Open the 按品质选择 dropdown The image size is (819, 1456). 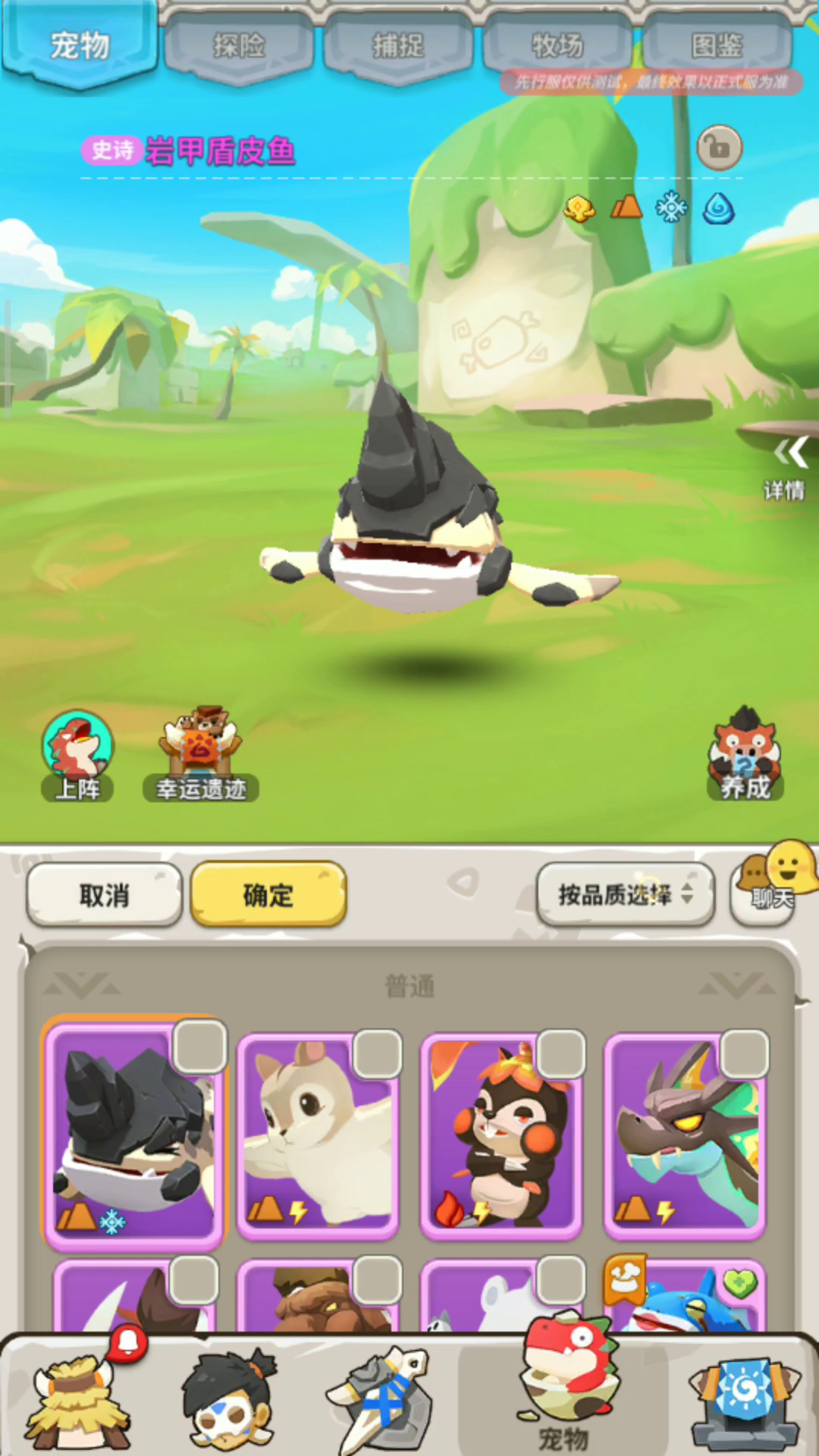pos(626,895)
